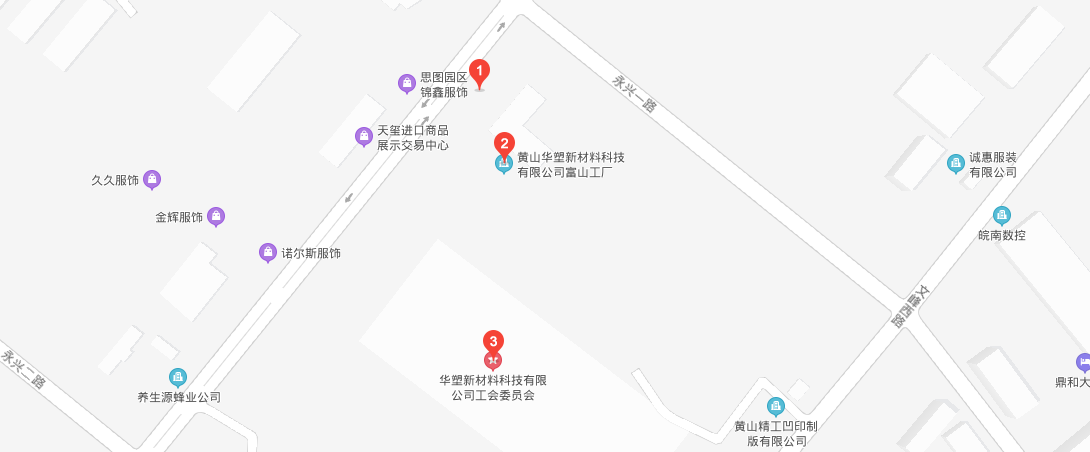Select the 诚惠服装有限公司 pin
1090x452 pixels.
point(956,163)
